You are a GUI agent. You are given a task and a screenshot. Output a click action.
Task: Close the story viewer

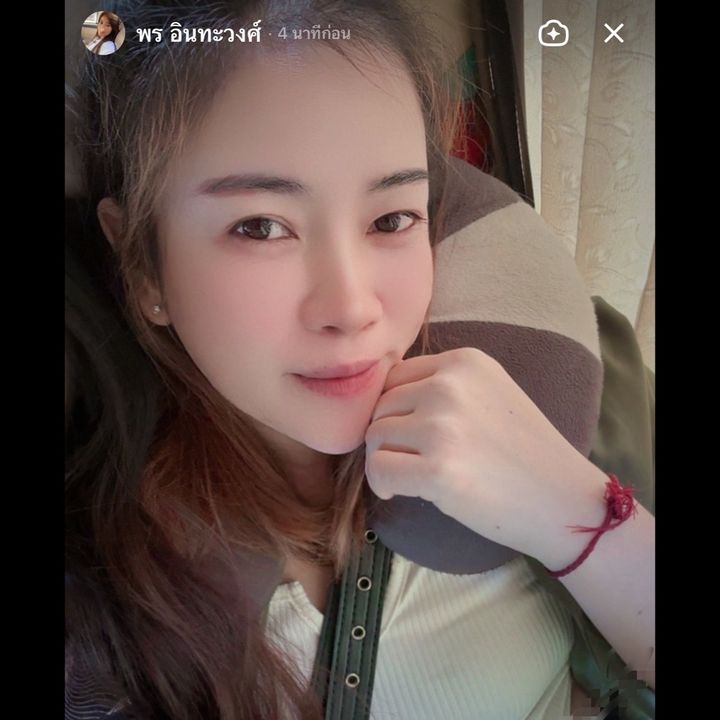point(614,33)
